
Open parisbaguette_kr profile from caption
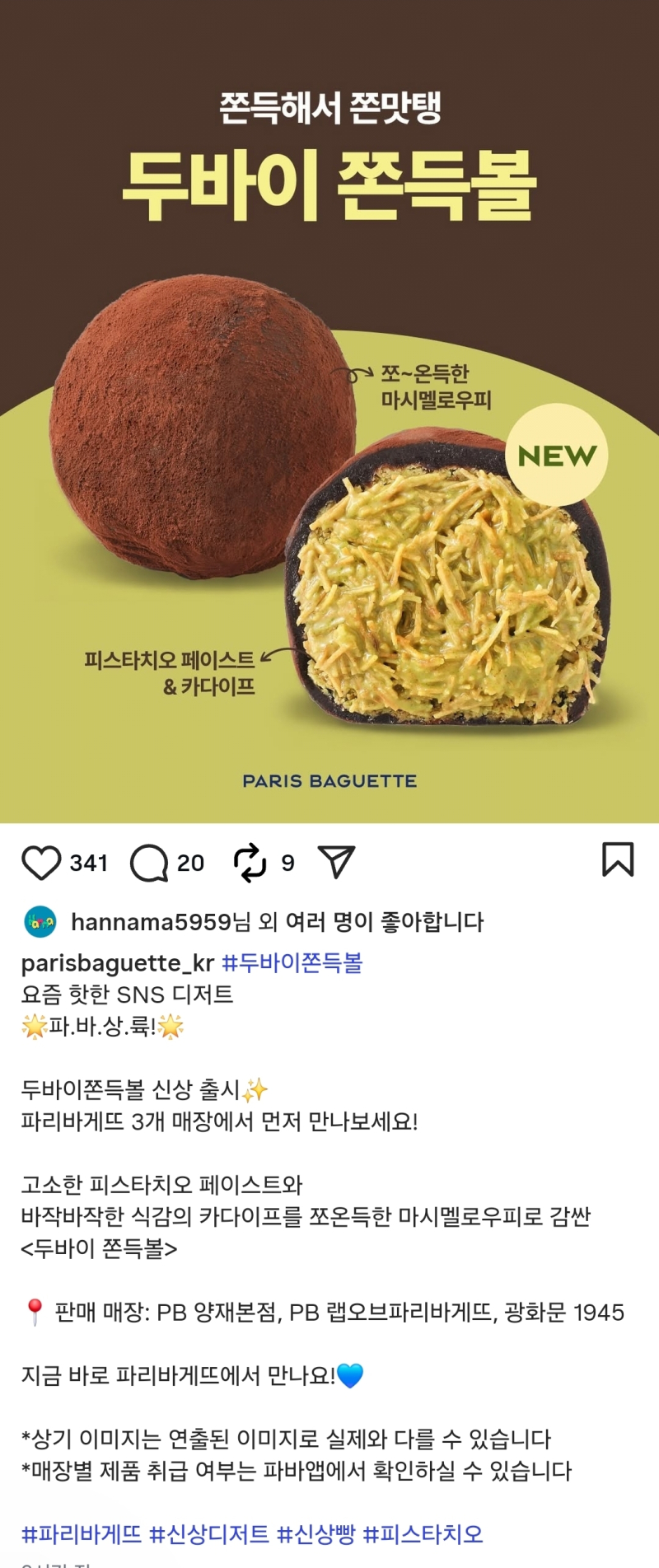pyautogui.click(x=118, y=962)
